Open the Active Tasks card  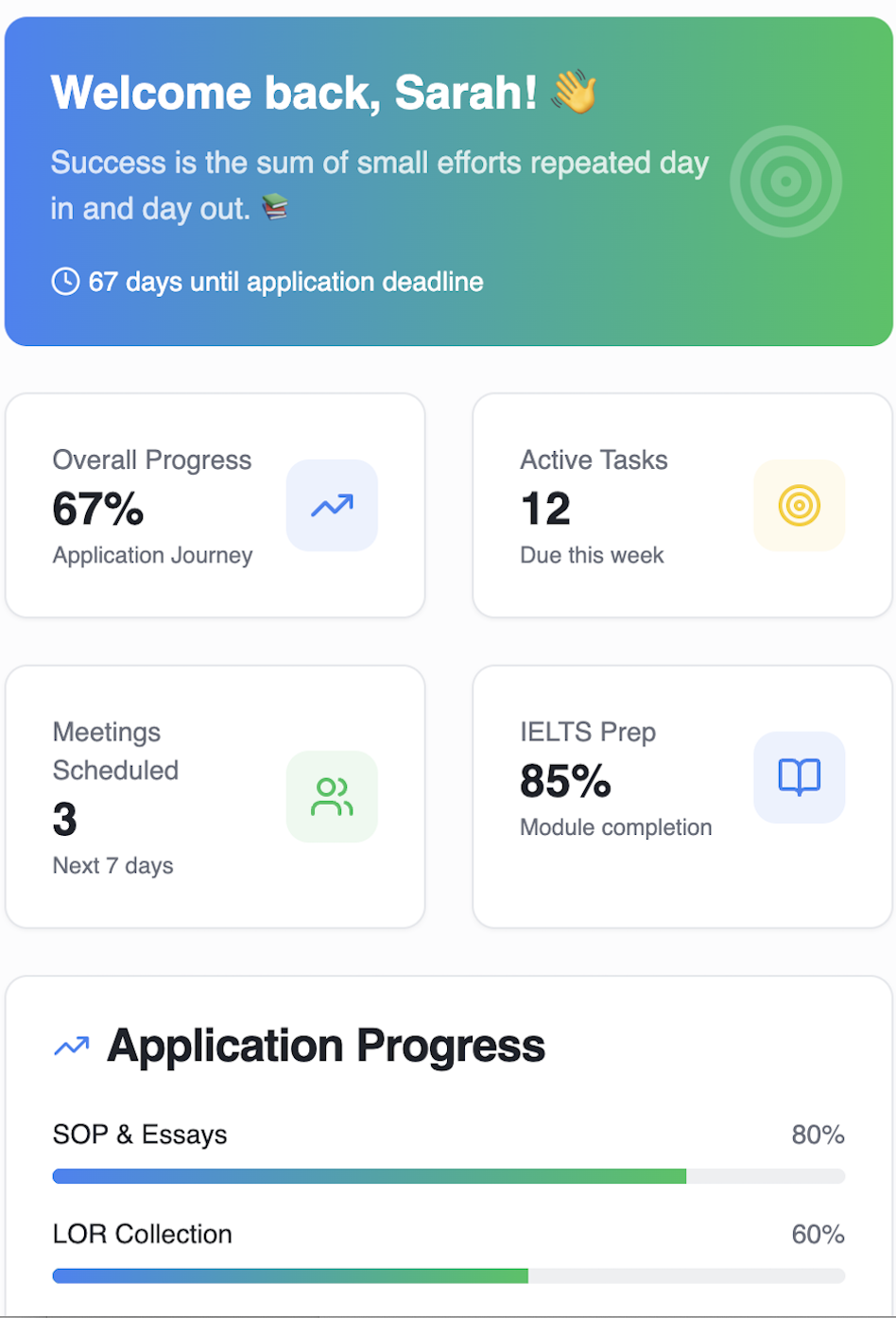pyautogui.click(x=682, y=506)
